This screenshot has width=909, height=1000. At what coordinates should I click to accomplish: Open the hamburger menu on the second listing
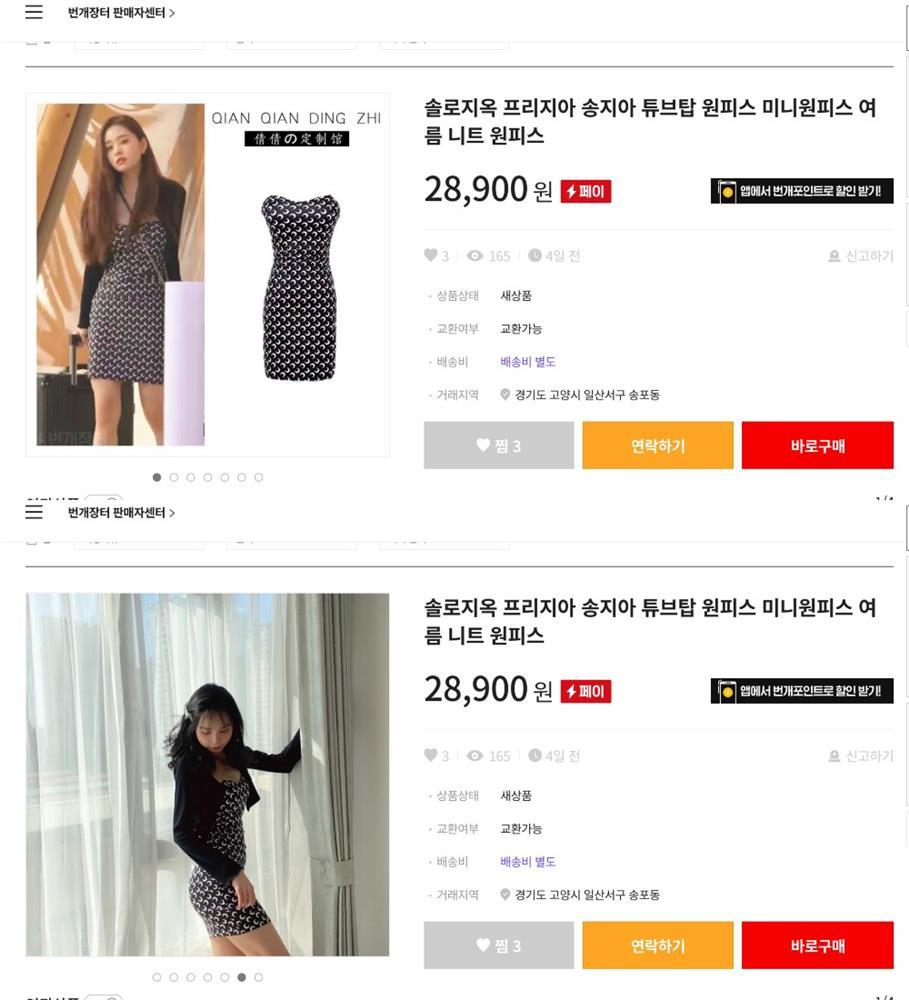pos(33,512)
